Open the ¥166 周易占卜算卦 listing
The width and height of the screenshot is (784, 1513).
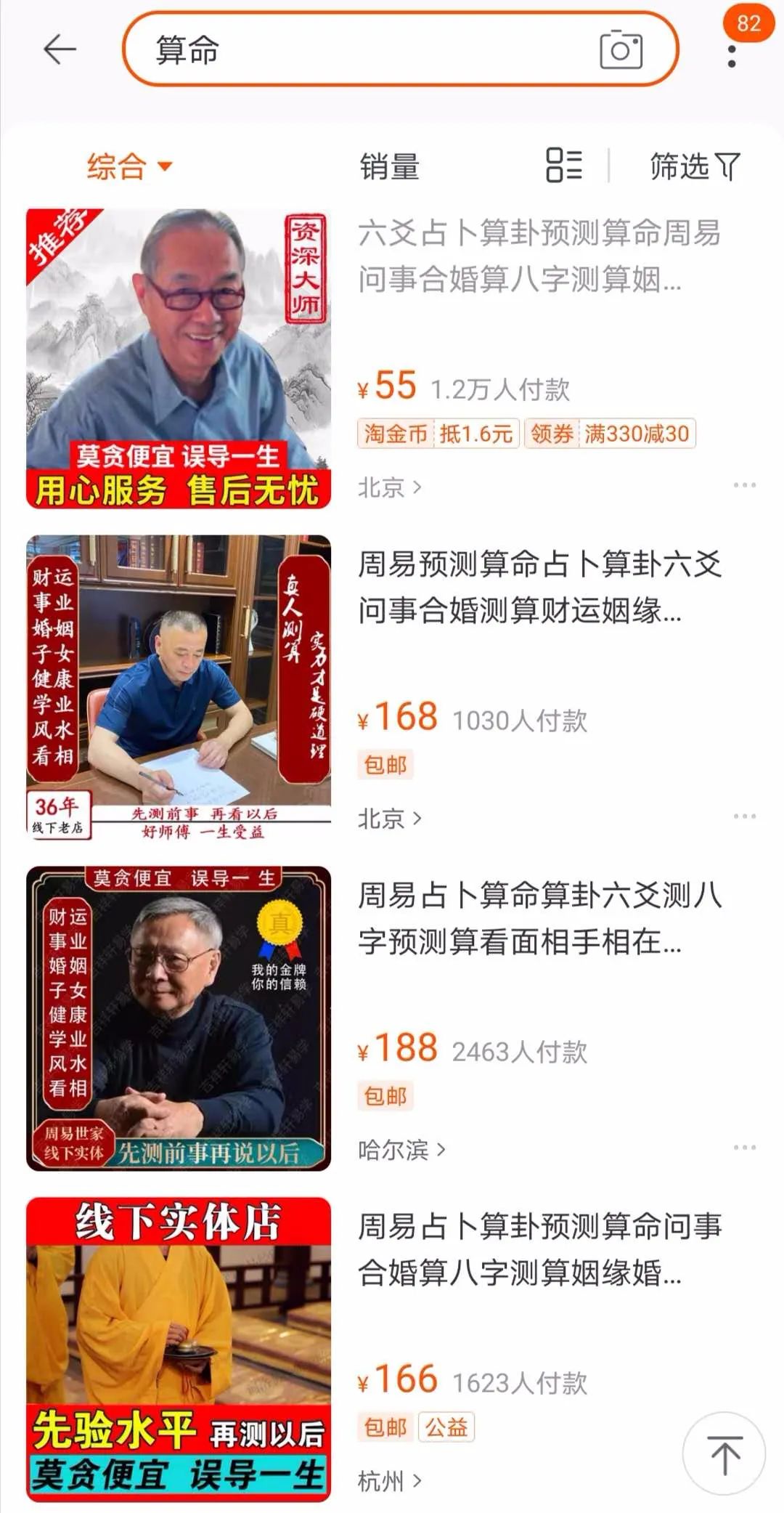pyautogui.click(x=539, y=1249)
